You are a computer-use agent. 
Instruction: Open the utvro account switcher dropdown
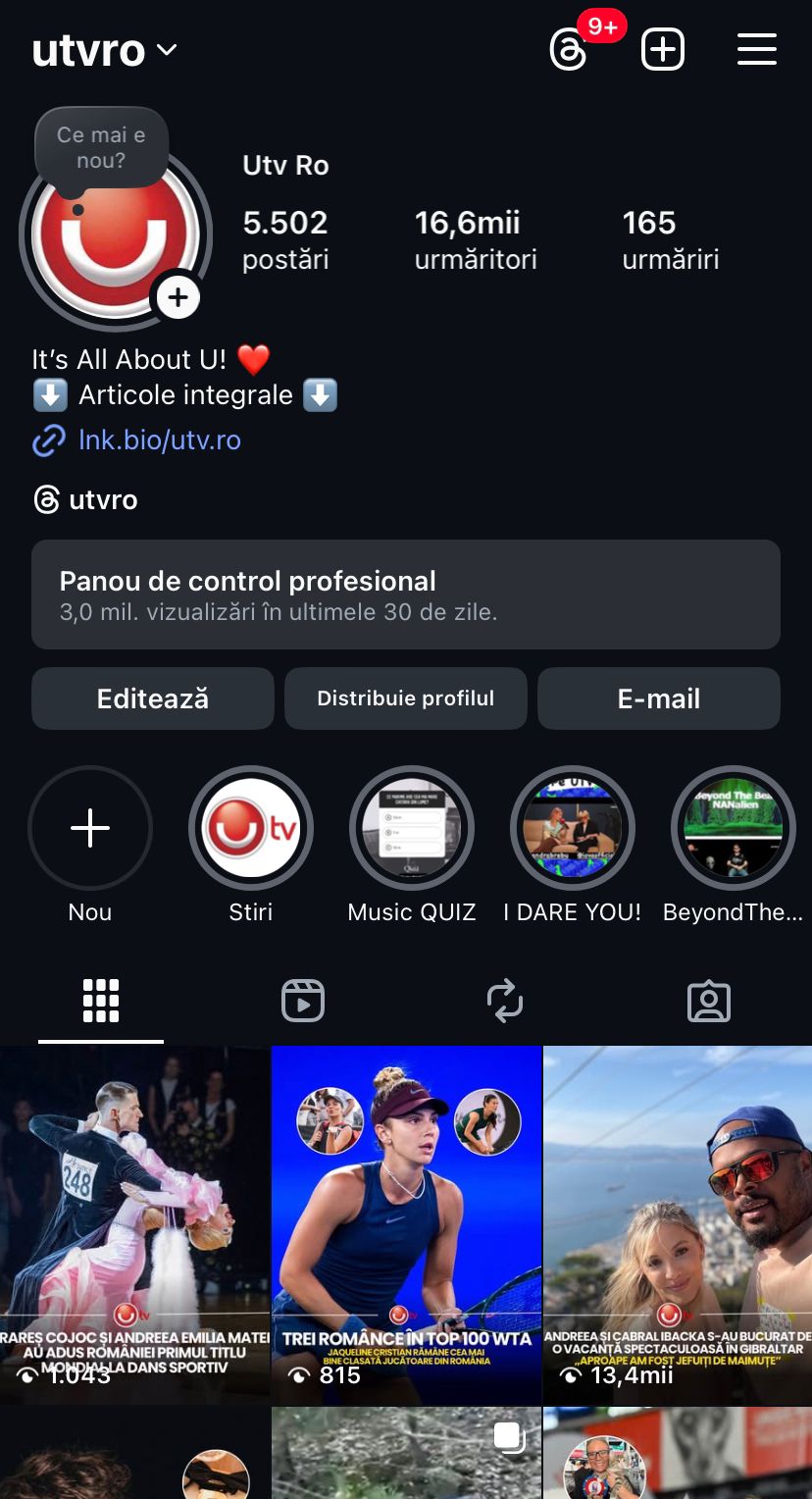point(105,50)
